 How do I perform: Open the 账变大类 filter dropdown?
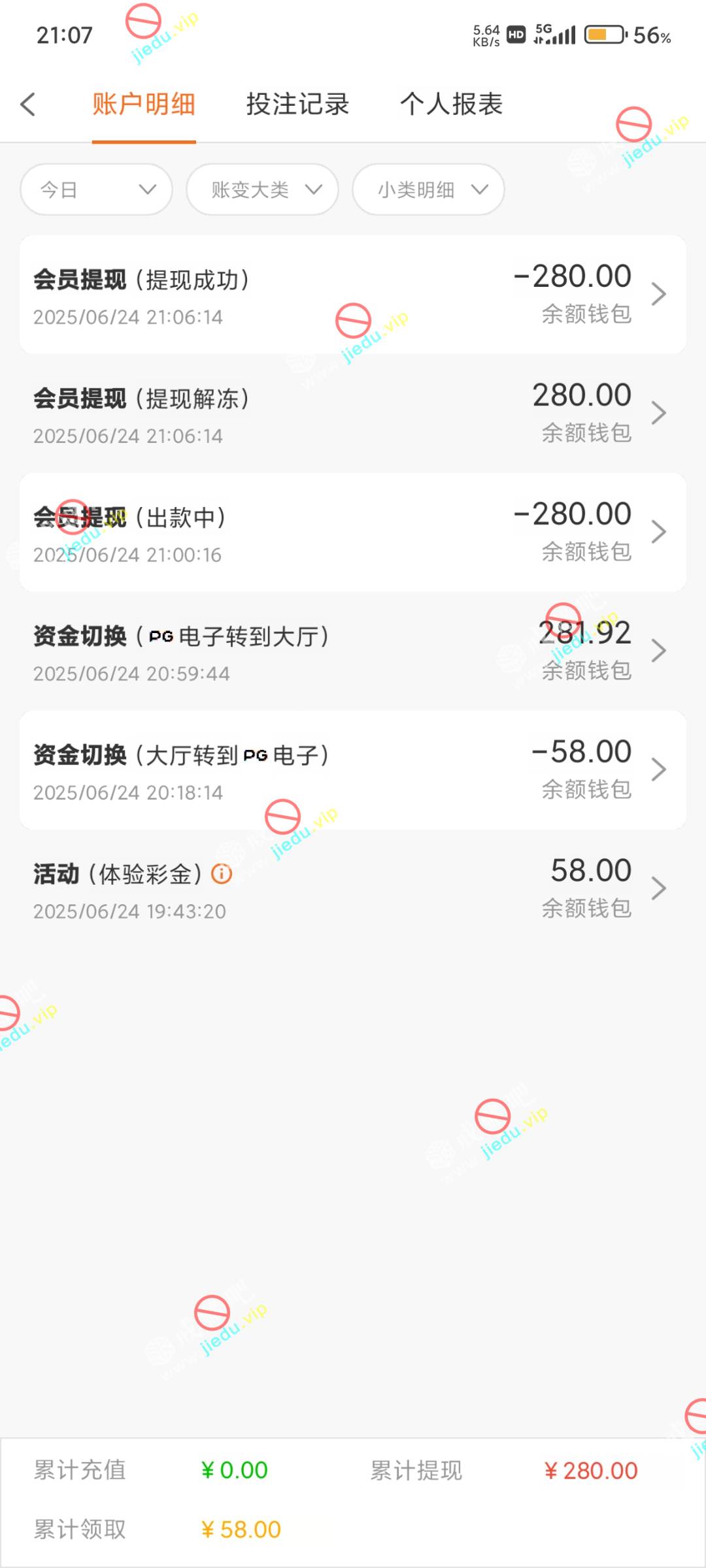(262, 189)
